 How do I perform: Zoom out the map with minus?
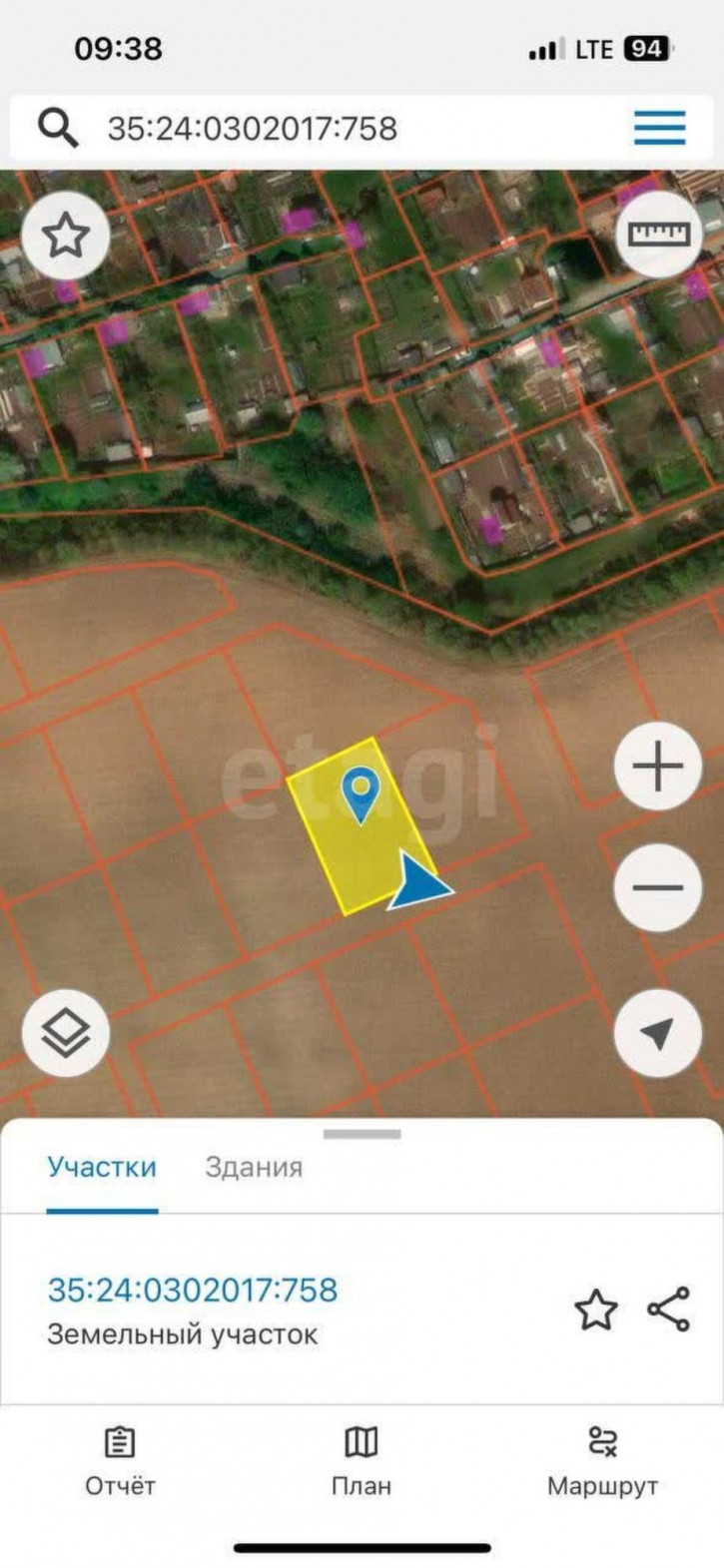pos(657,887)
